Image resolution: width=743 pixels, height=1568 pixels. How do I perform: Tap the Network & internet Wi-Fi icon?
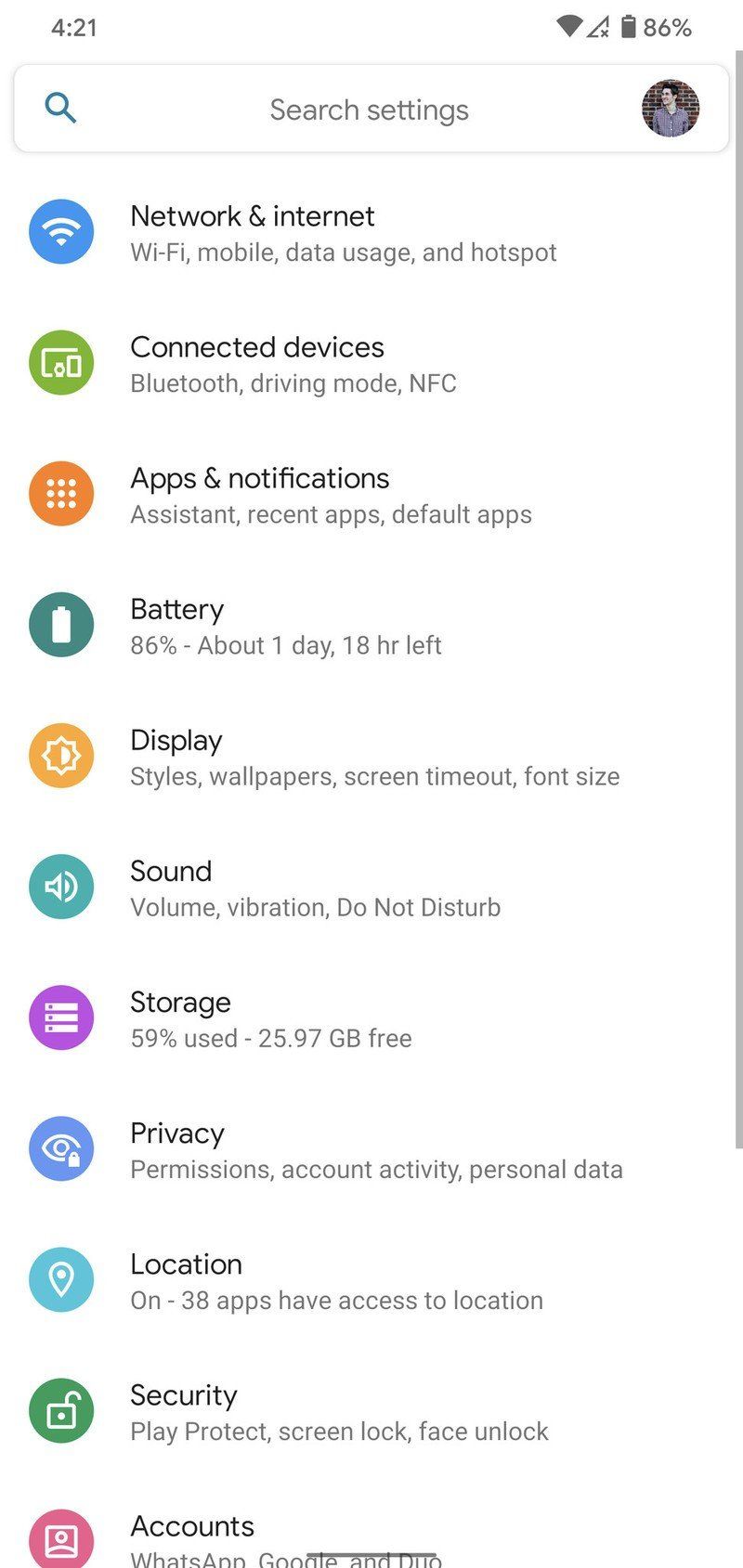coord(61,231)
